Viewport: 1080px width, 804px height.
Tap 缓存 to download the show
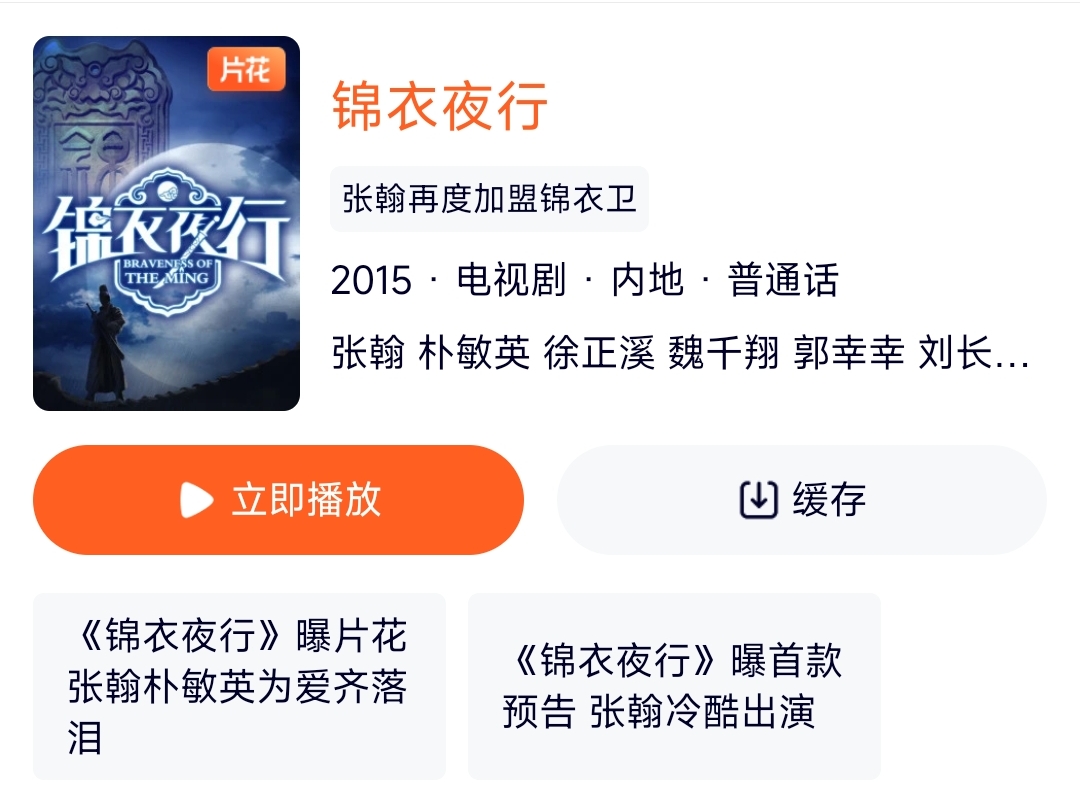pyautogui.click(x=801, y=499)
